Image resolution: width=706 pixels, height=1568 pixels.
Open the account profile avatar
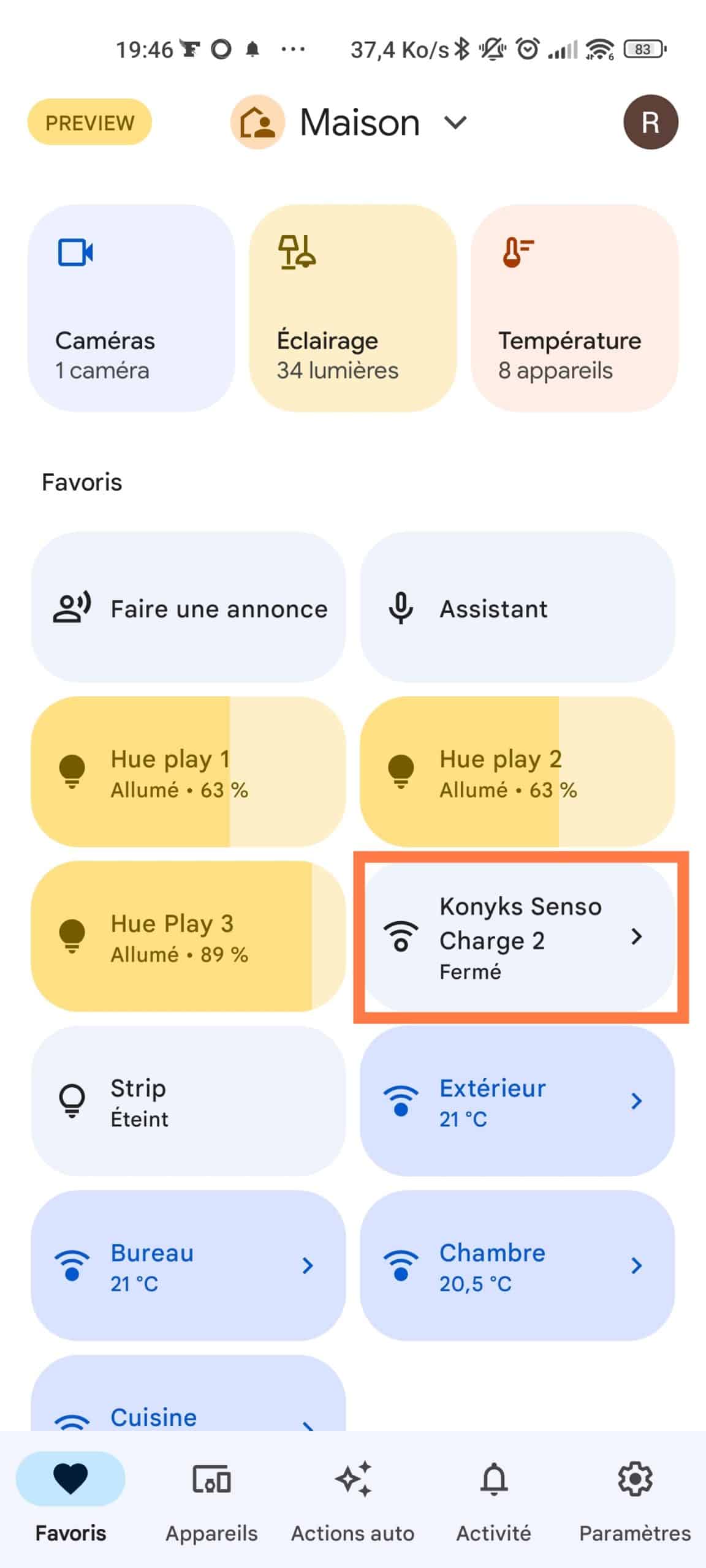[x=650, y=122]
